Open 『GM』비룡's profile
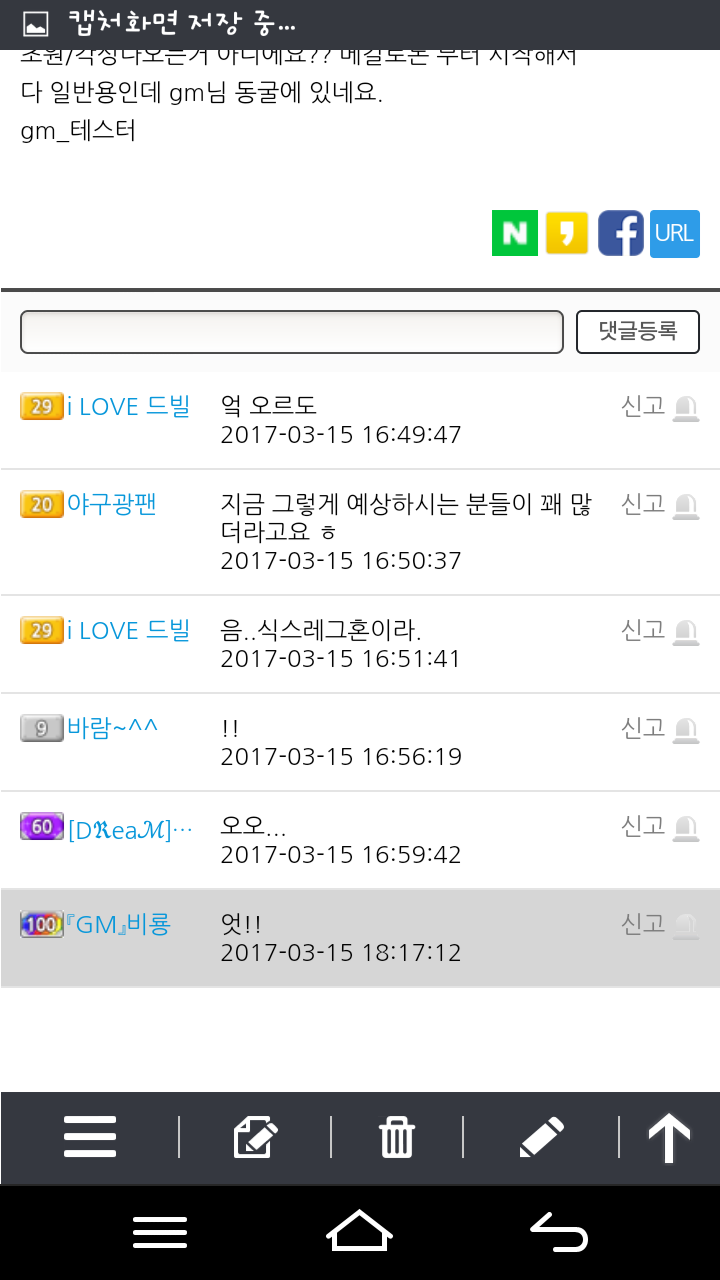720x1280 pixels. [118, 924]
